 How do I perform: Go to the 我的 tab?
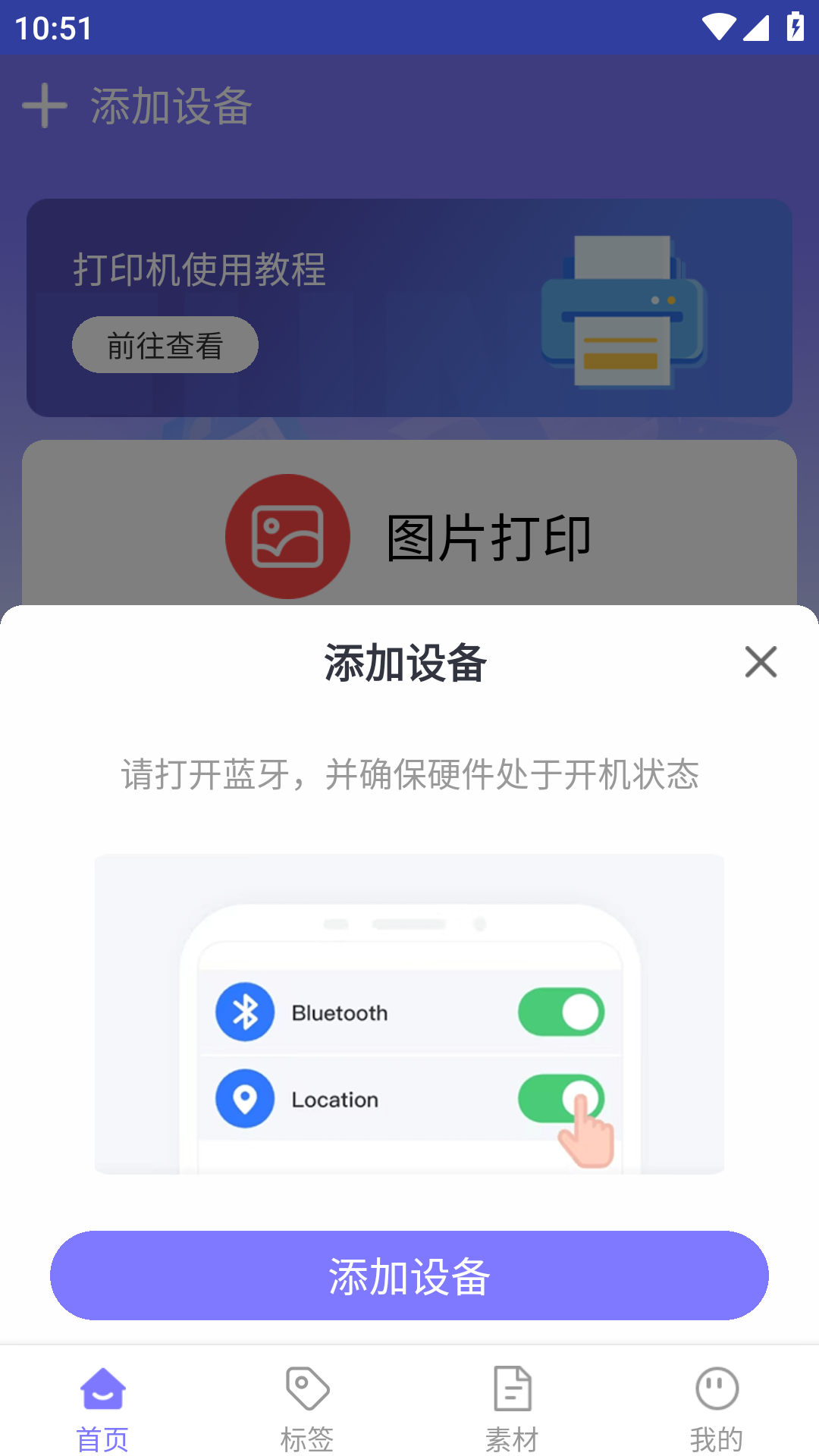(x=717, y=1407)
